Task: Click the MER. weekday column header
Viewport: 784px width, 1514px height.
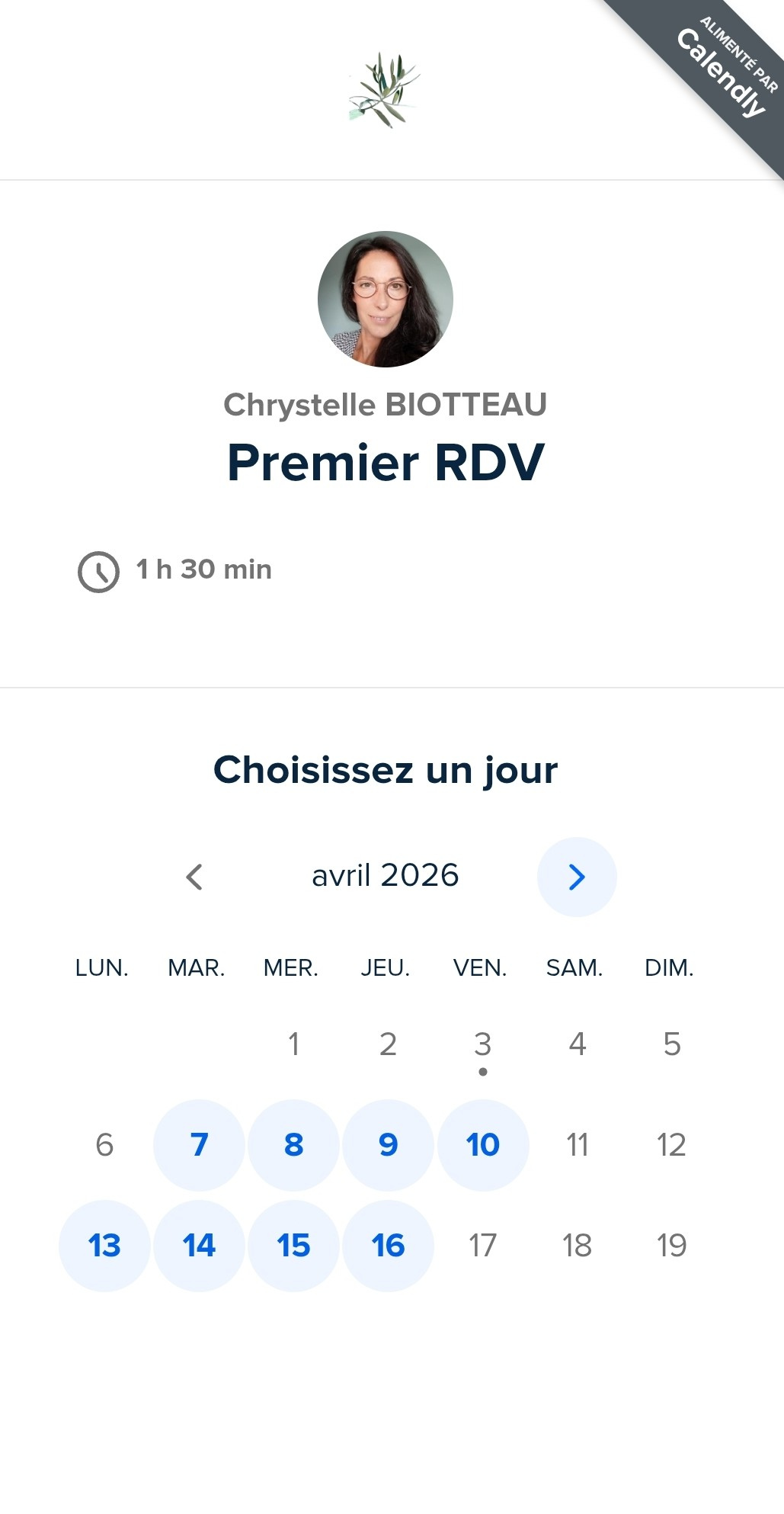Action: (x=293, y=968)
